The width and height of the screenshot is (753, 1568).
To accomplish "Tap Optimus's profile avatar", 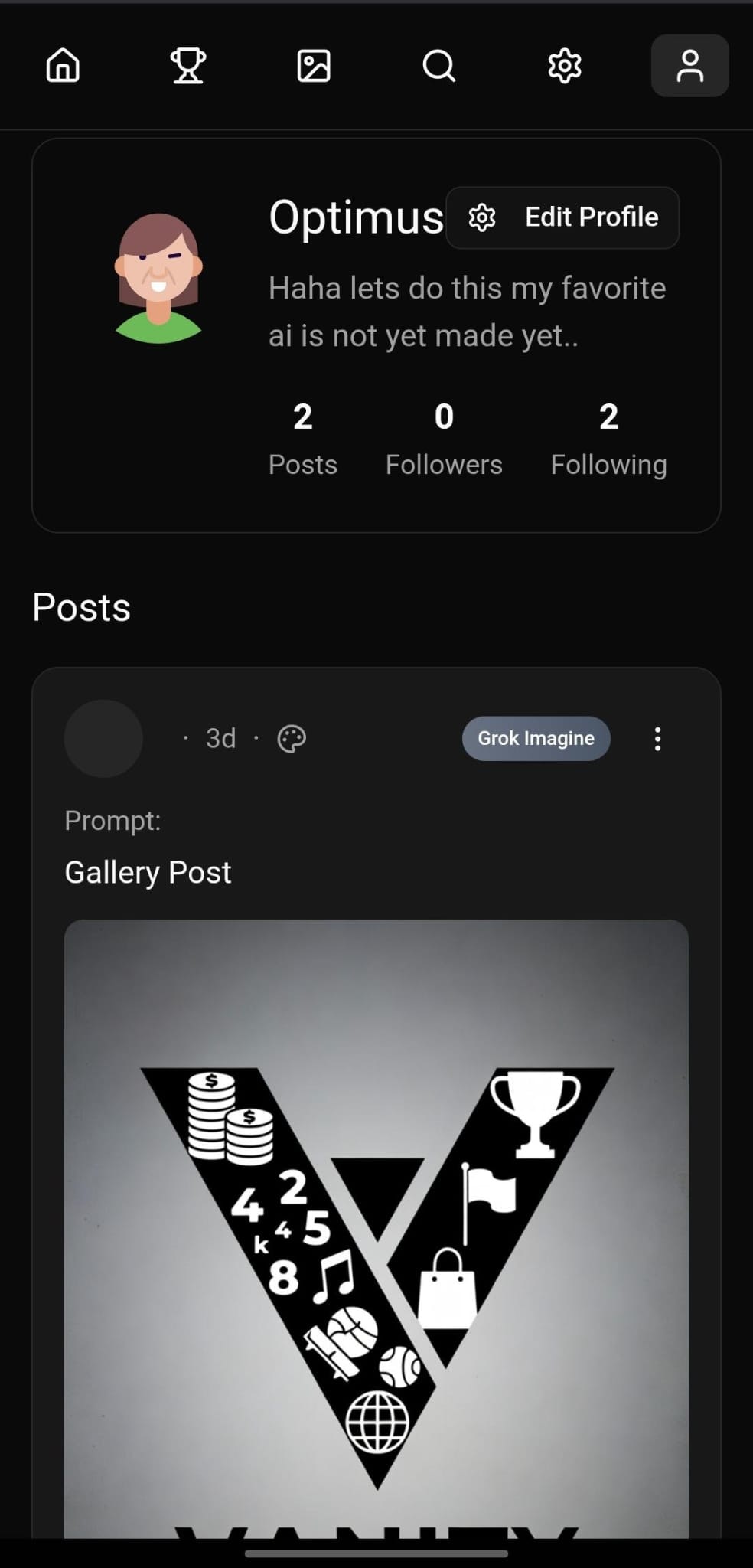I will coord(158,279).
